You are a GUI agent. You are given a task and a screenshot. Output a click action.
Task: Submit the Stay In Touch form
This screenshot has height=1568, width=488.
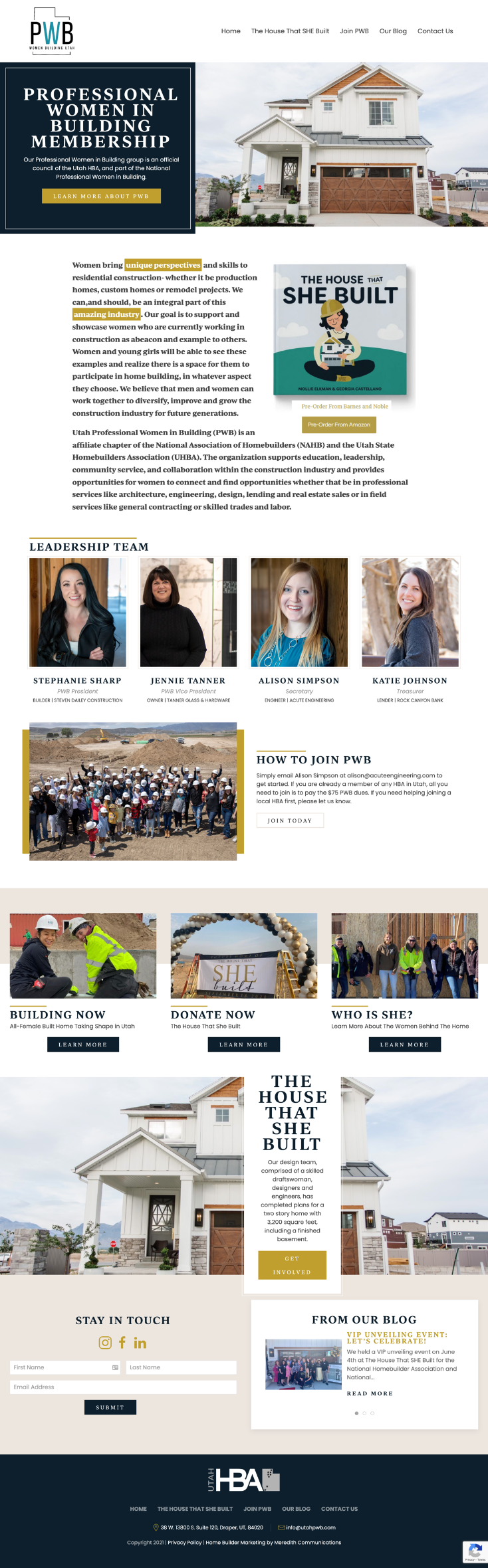pyautogui.click(x=110, y=1407)
